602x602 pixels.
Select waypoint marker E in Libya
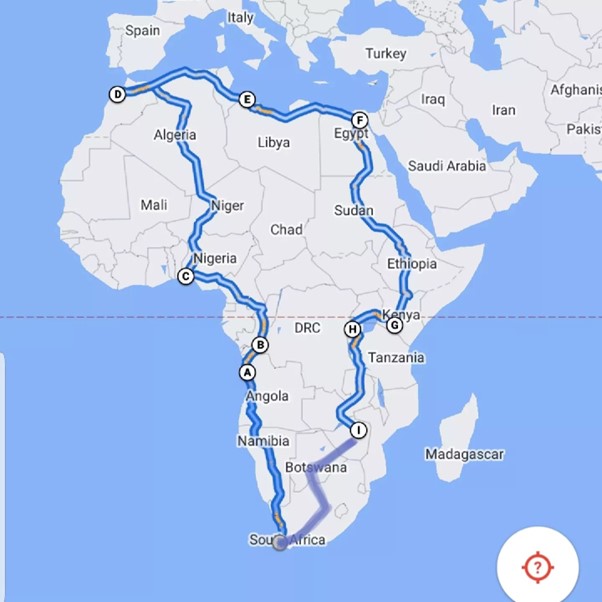246,99
